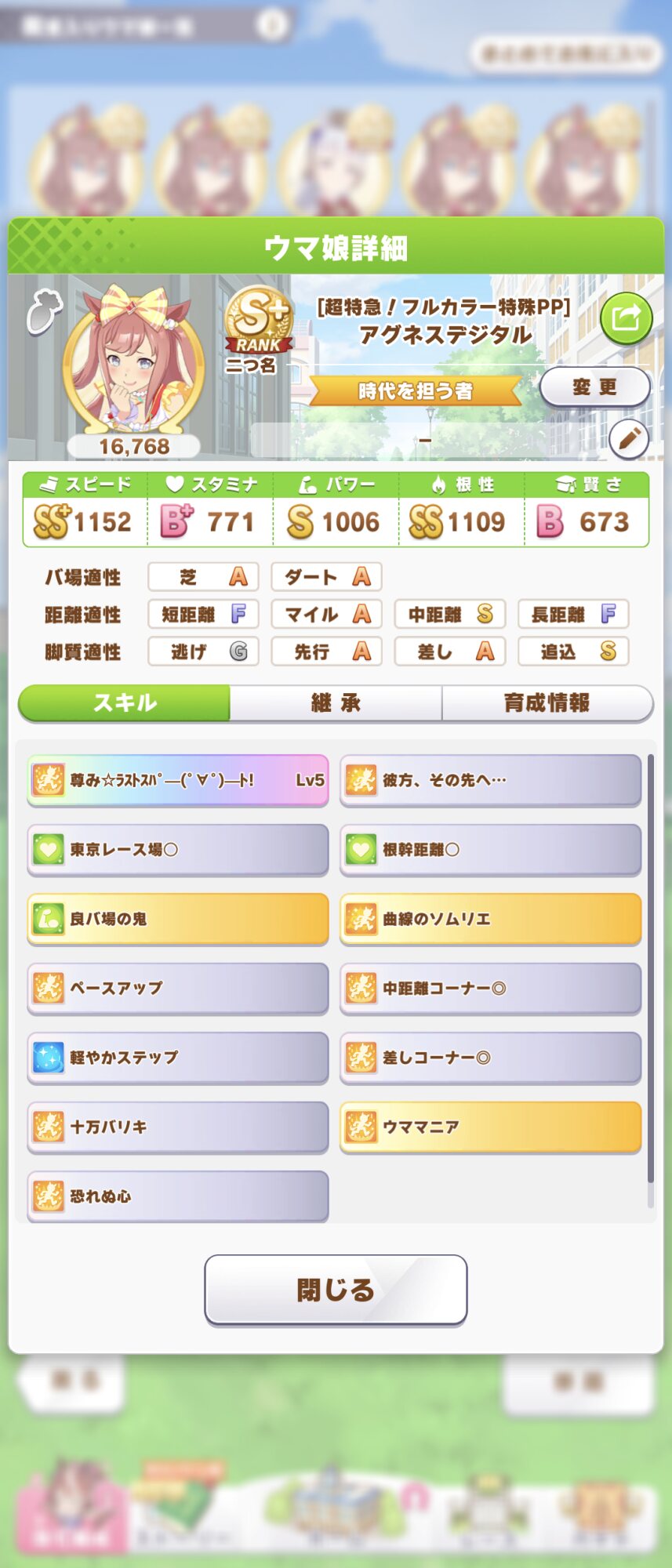Open the 尊み☆ラストスパート Lv5 skill details
672x1568 pixels.
pyautogui.click(x=178, y=780)
